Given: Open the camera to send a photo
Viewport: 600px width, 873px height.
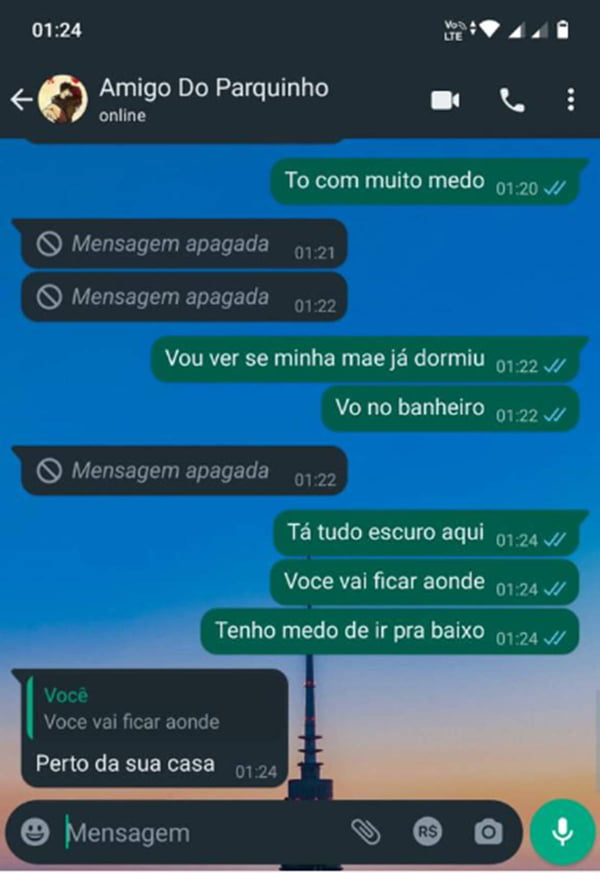Looking at the screenshot, I should (x=488, y=832).
